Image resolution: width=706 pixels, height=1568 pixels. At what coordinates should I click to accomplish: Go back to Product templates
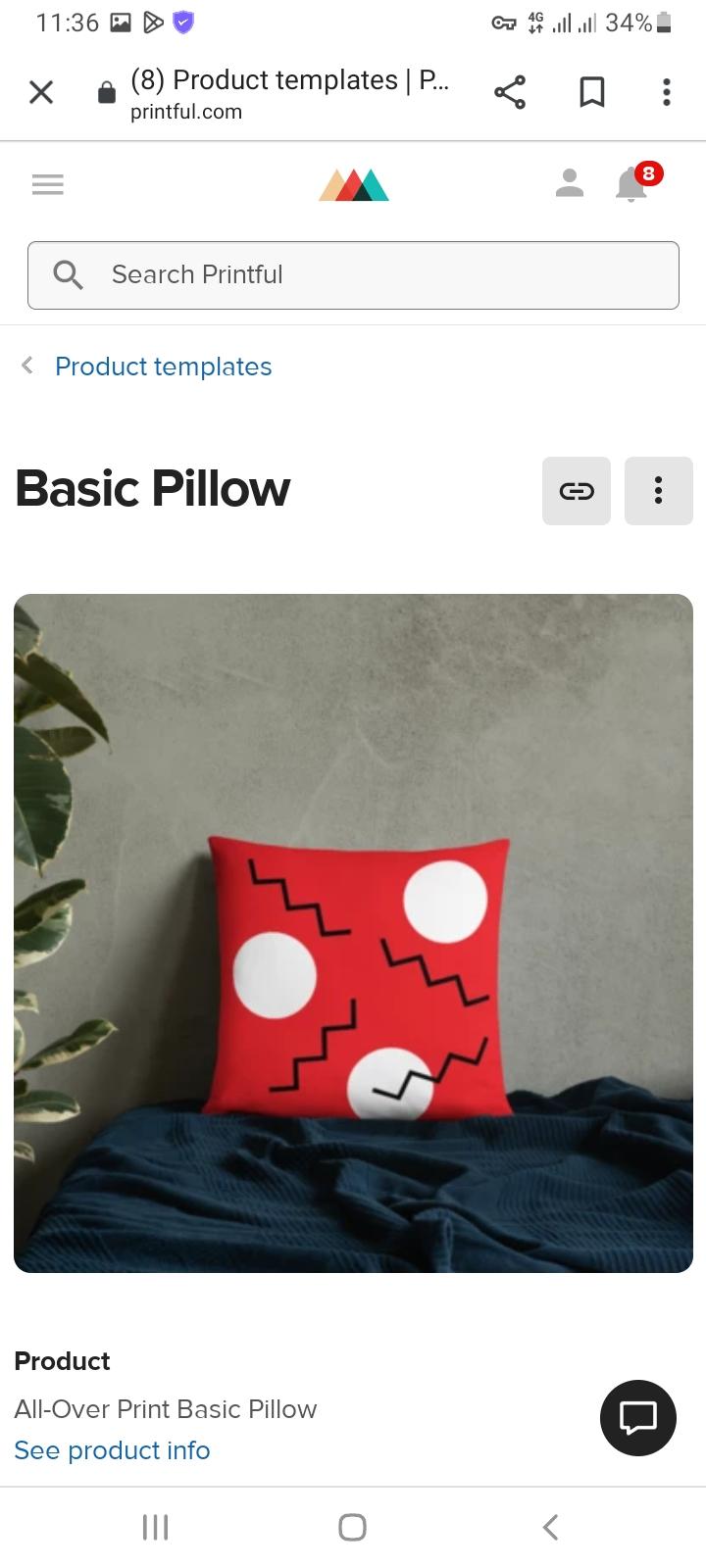tap(162, 367)
